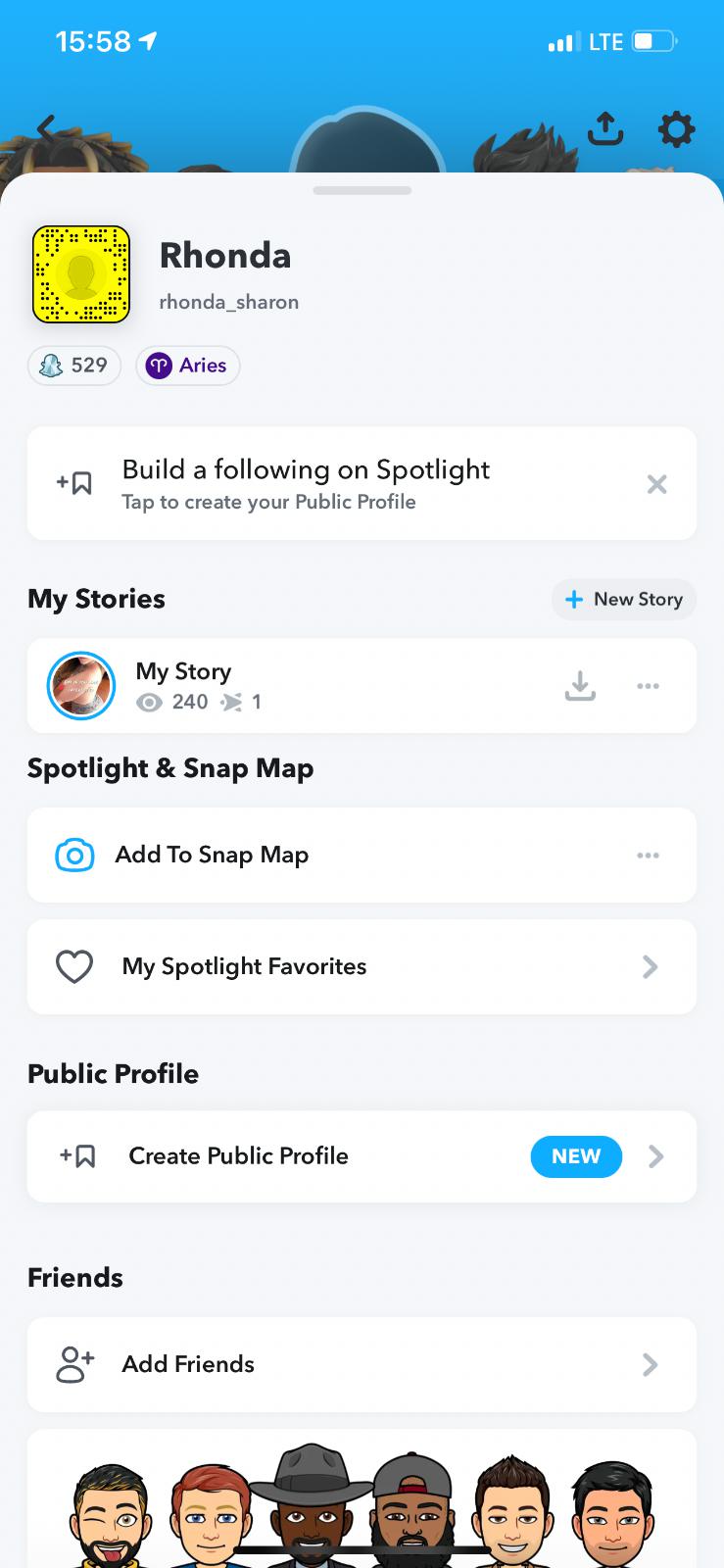
Task: Open more options for My Story
Action: 648,686
